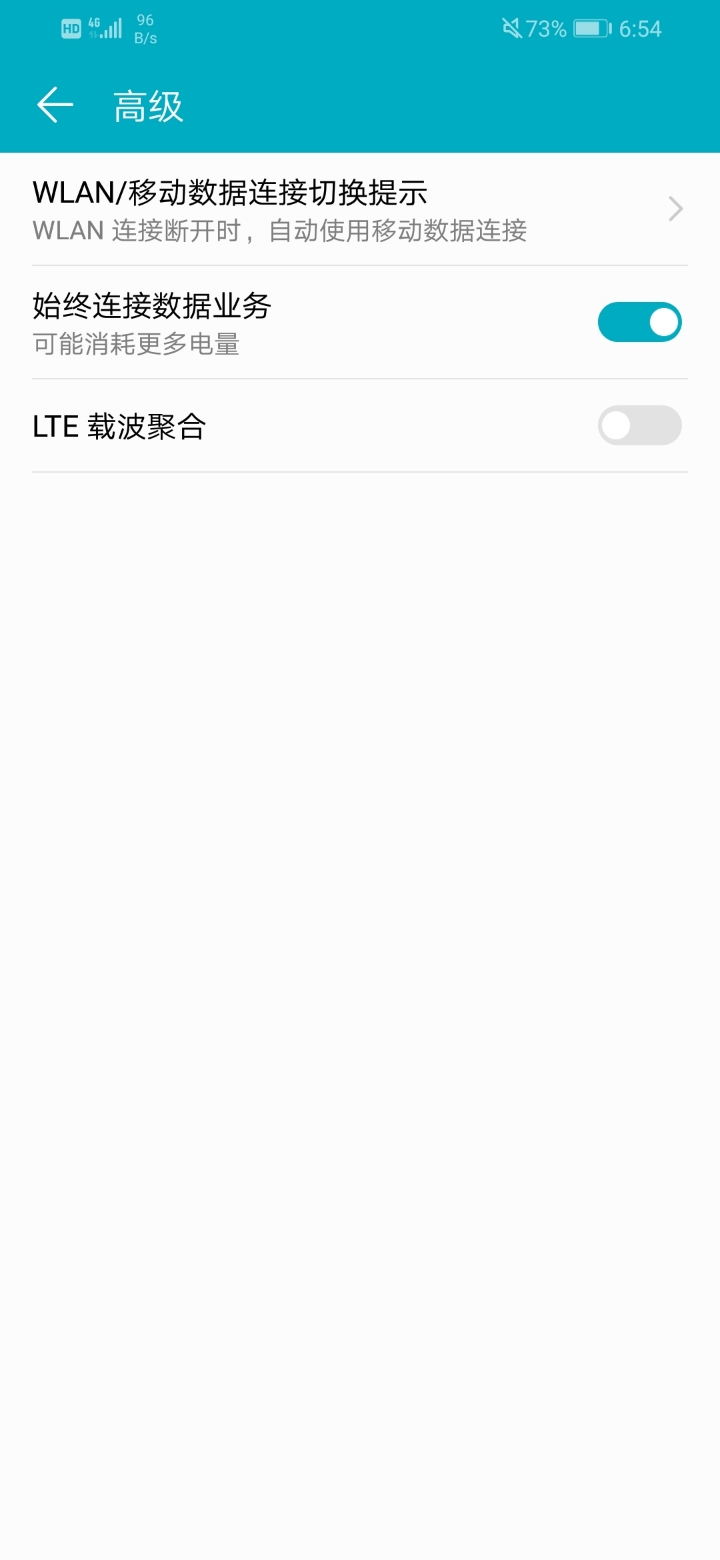Image resolution: width=720 pixels, height=1560 pixels.
Task: Open WLAN/移动数据连接切换提示 settings
Action: click(358, 209)
